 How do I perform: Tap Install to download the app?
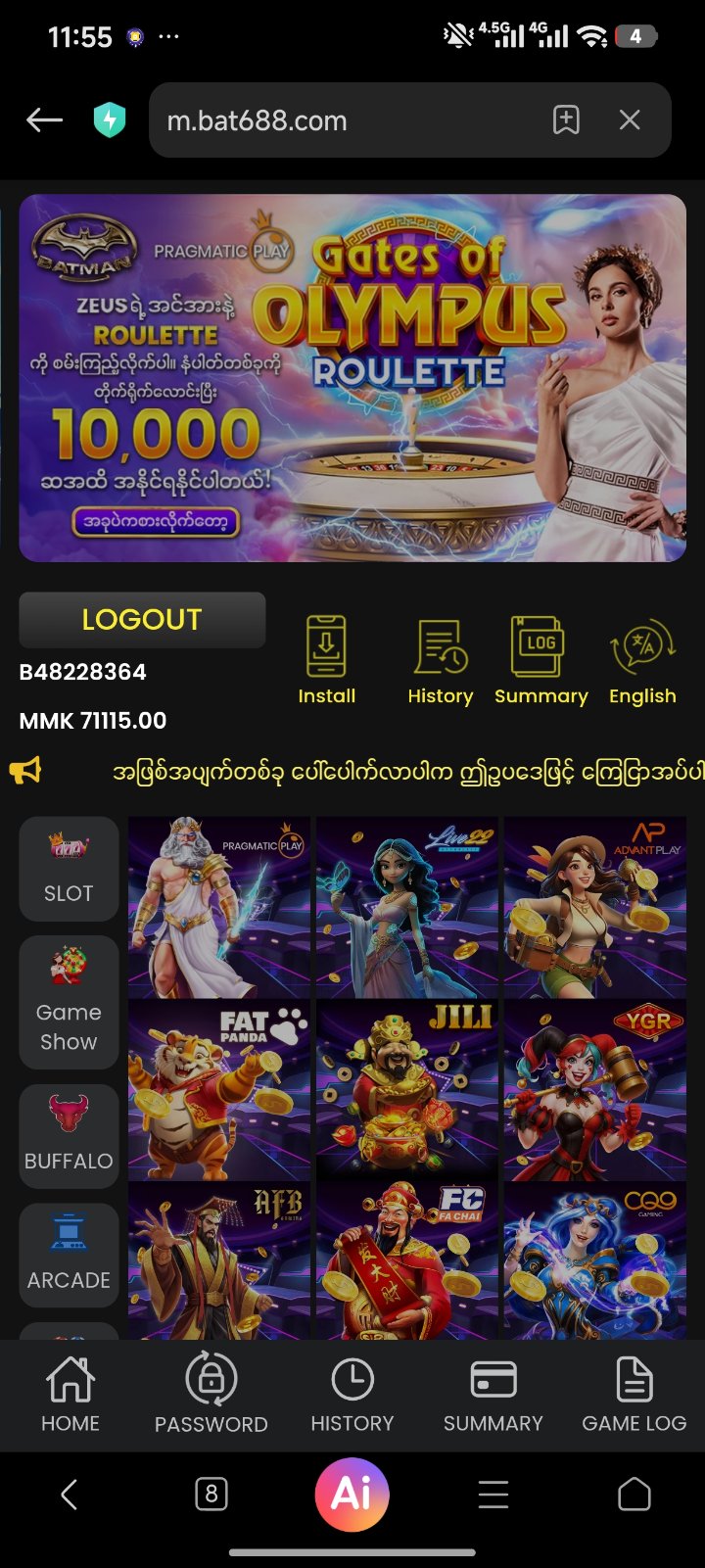coord(326,659)
